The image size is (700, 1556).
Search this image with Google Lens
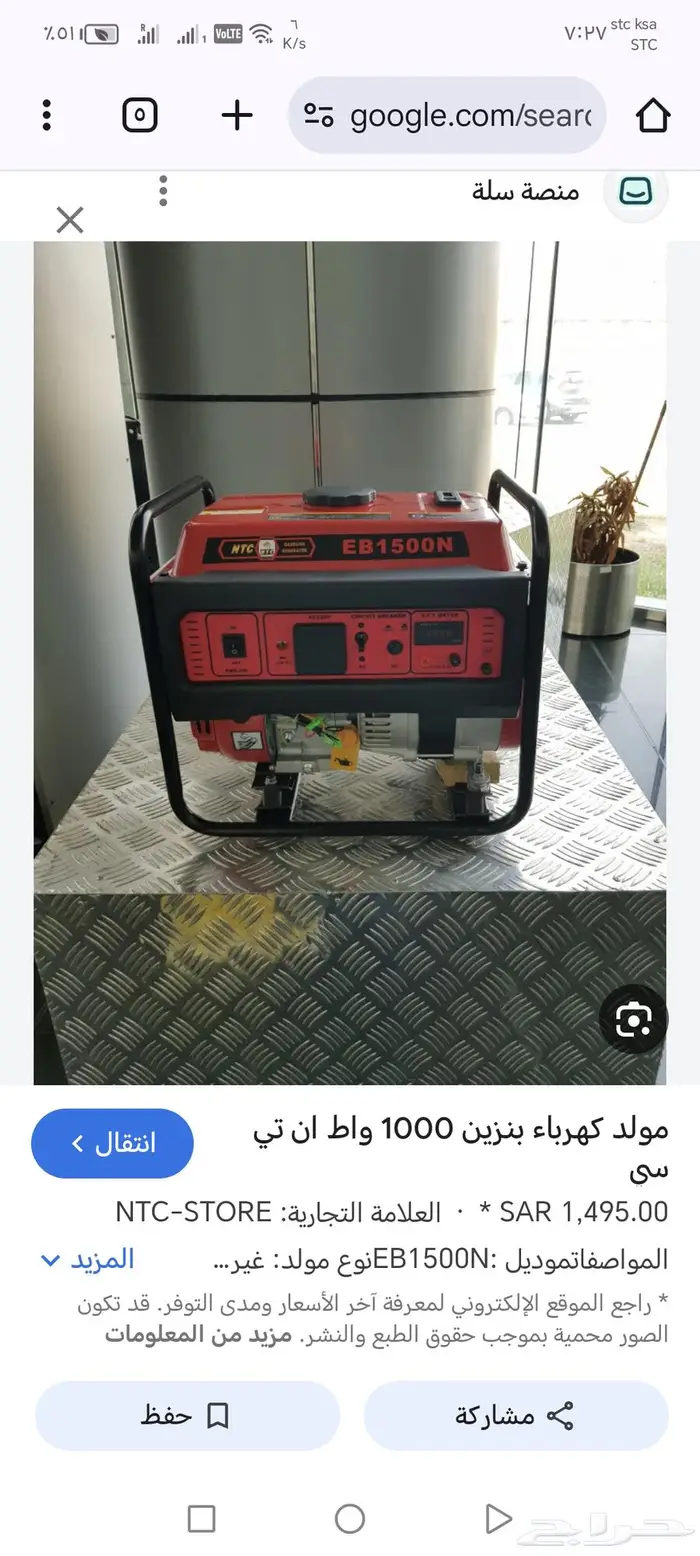click(633, 1019)
